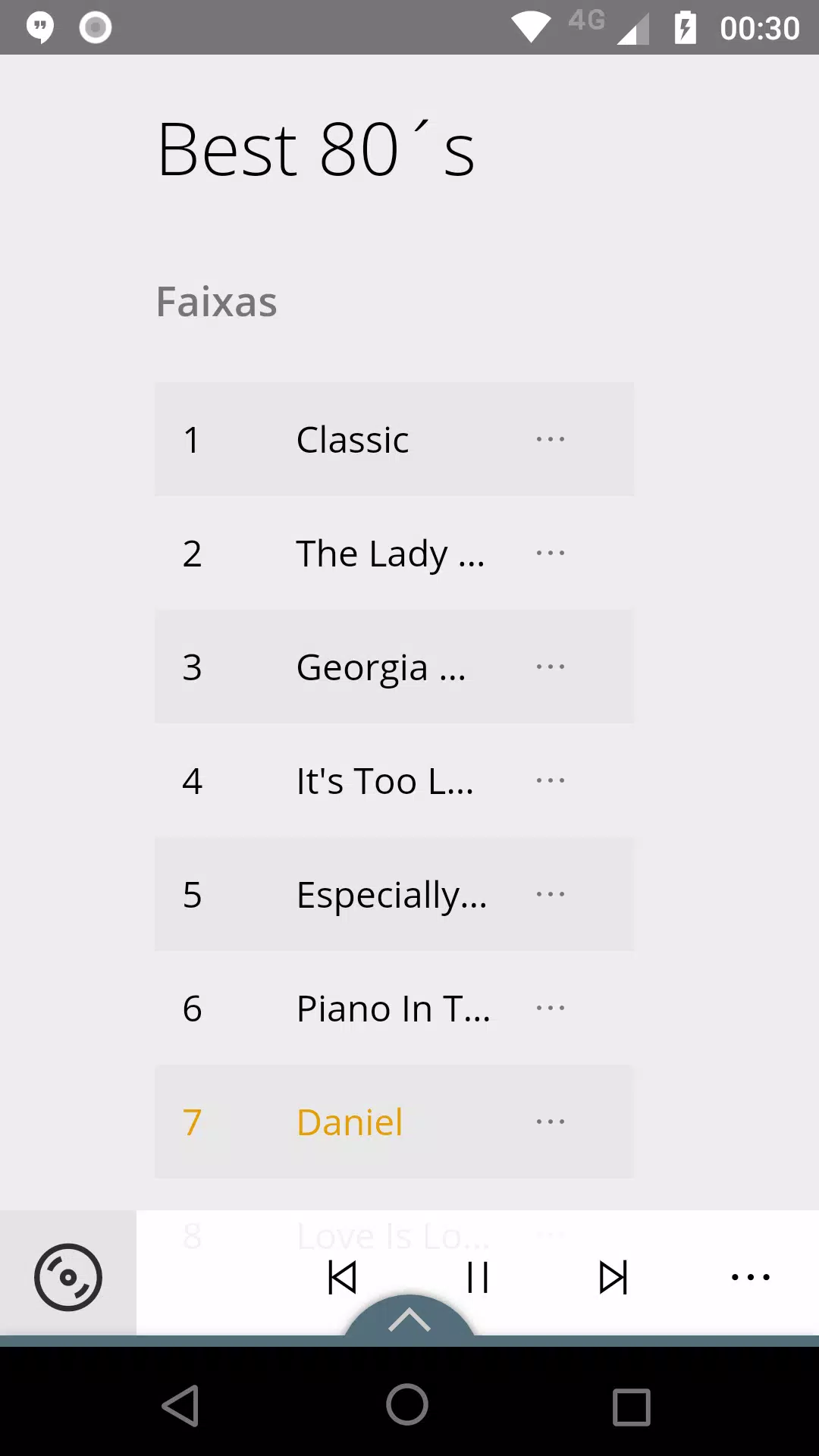Go to the home screen

[x=407, y=1405]
